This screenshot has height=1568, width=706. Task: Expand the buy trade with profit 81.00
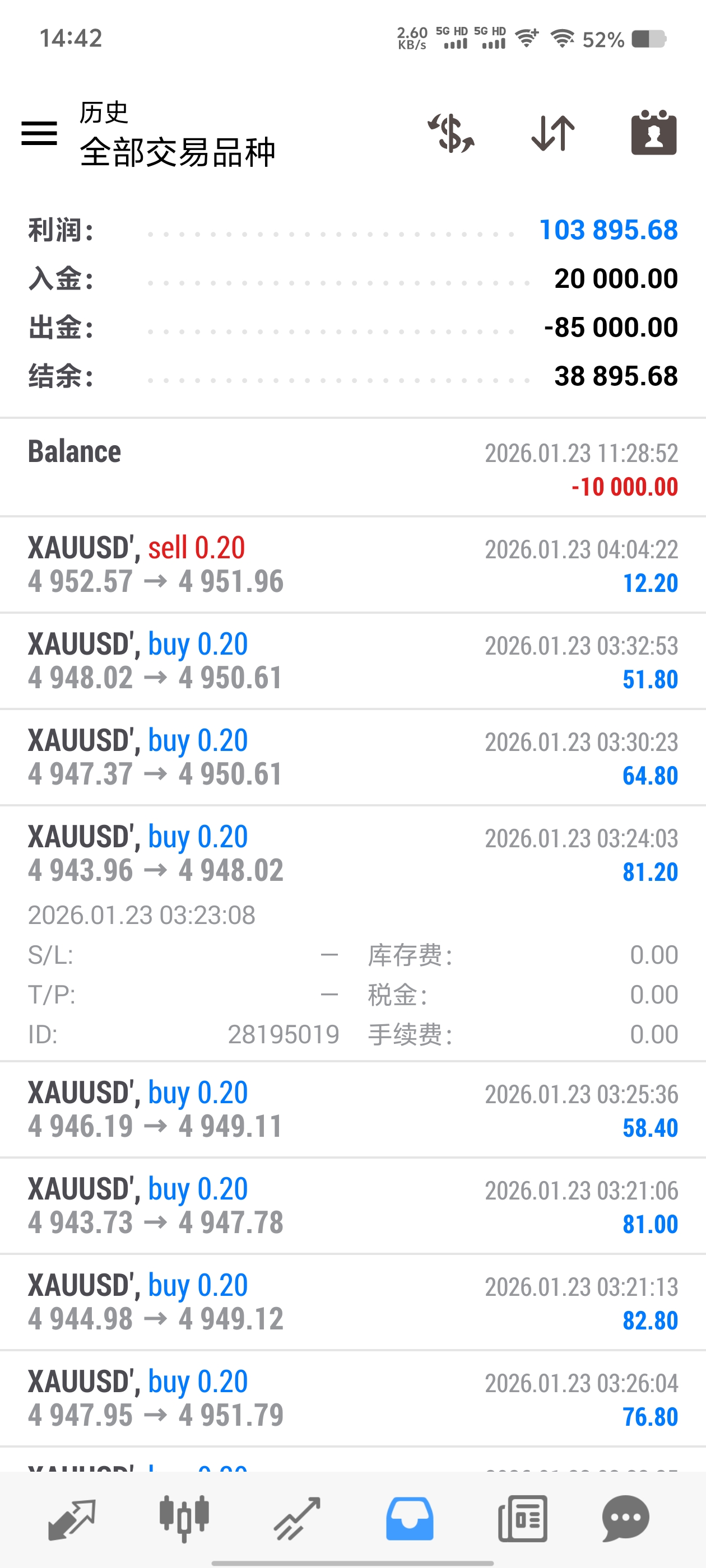352,1205
